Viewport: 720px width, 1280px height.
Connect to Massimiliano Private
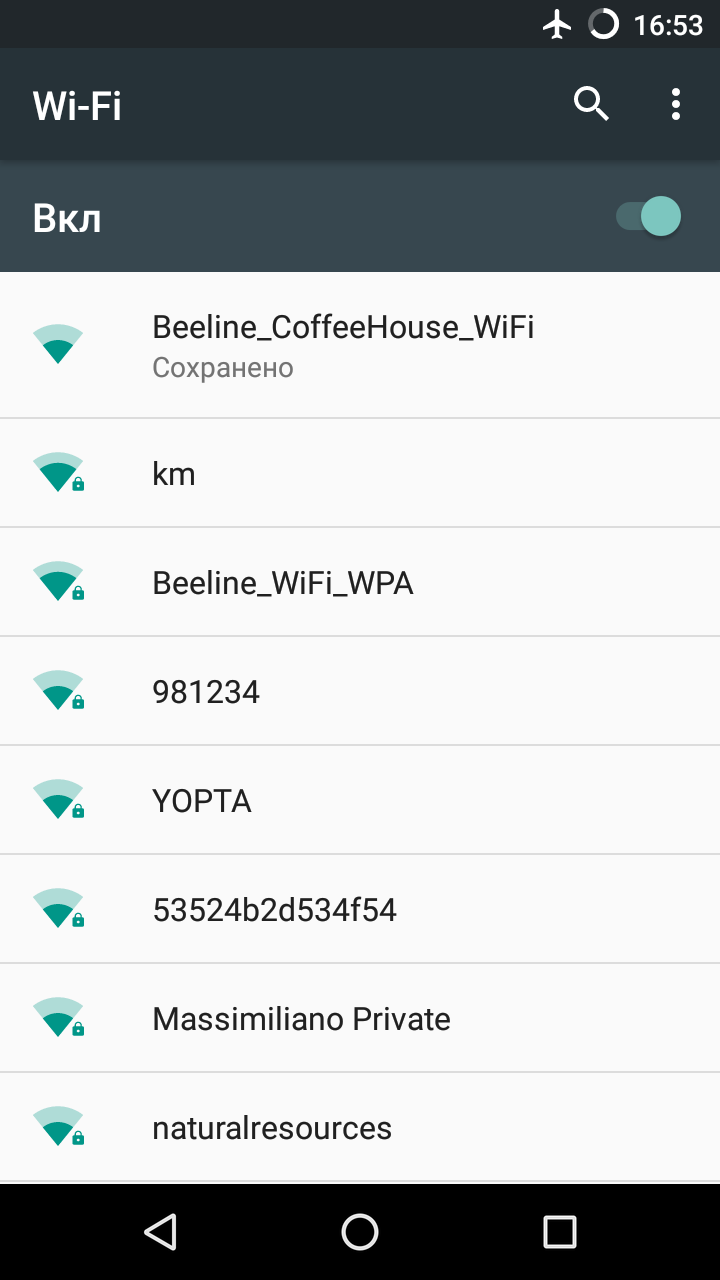[360, 1018]
